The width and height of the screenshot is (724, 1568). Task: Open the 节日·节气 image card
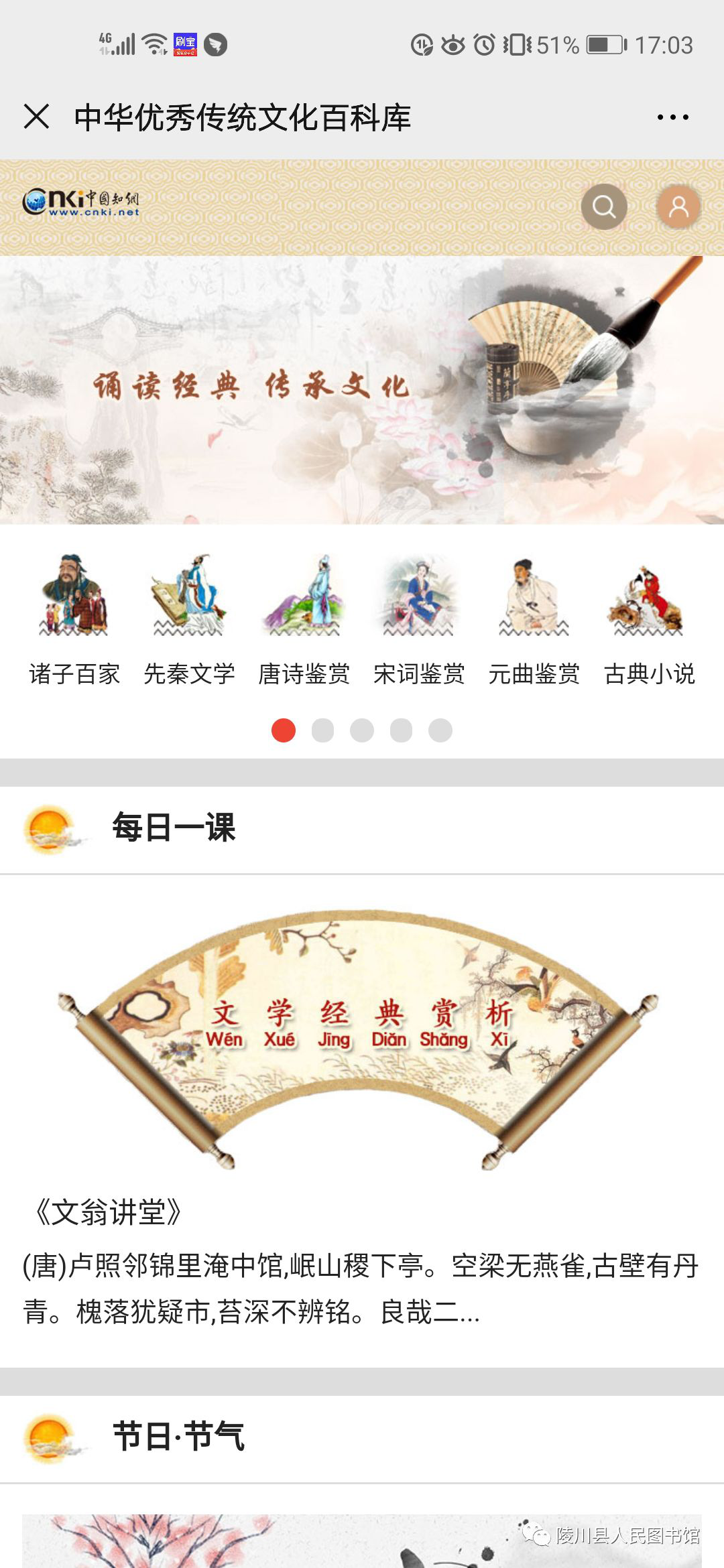(x=362, y=1540)
